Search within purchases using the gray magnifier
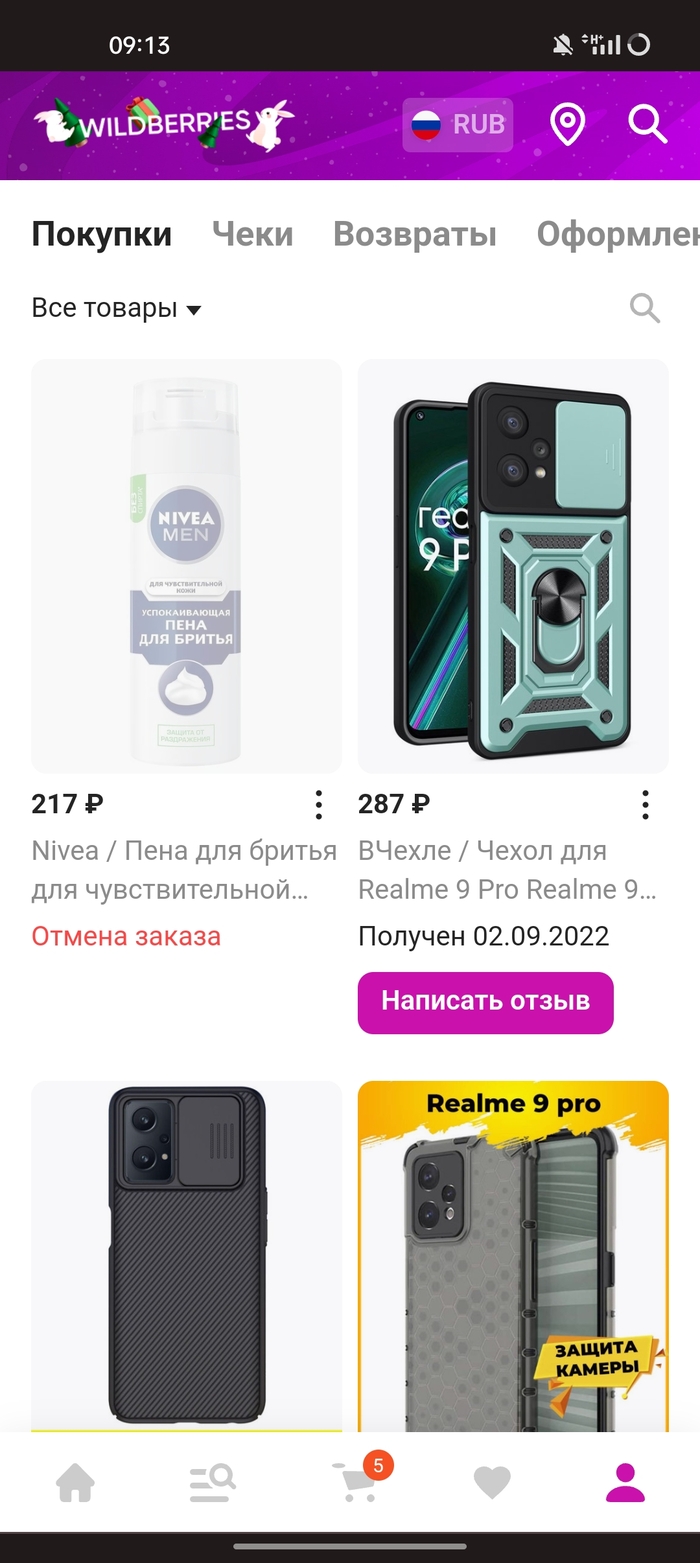Viewport: 700px width, 1563px height. (x=645, y=308)
